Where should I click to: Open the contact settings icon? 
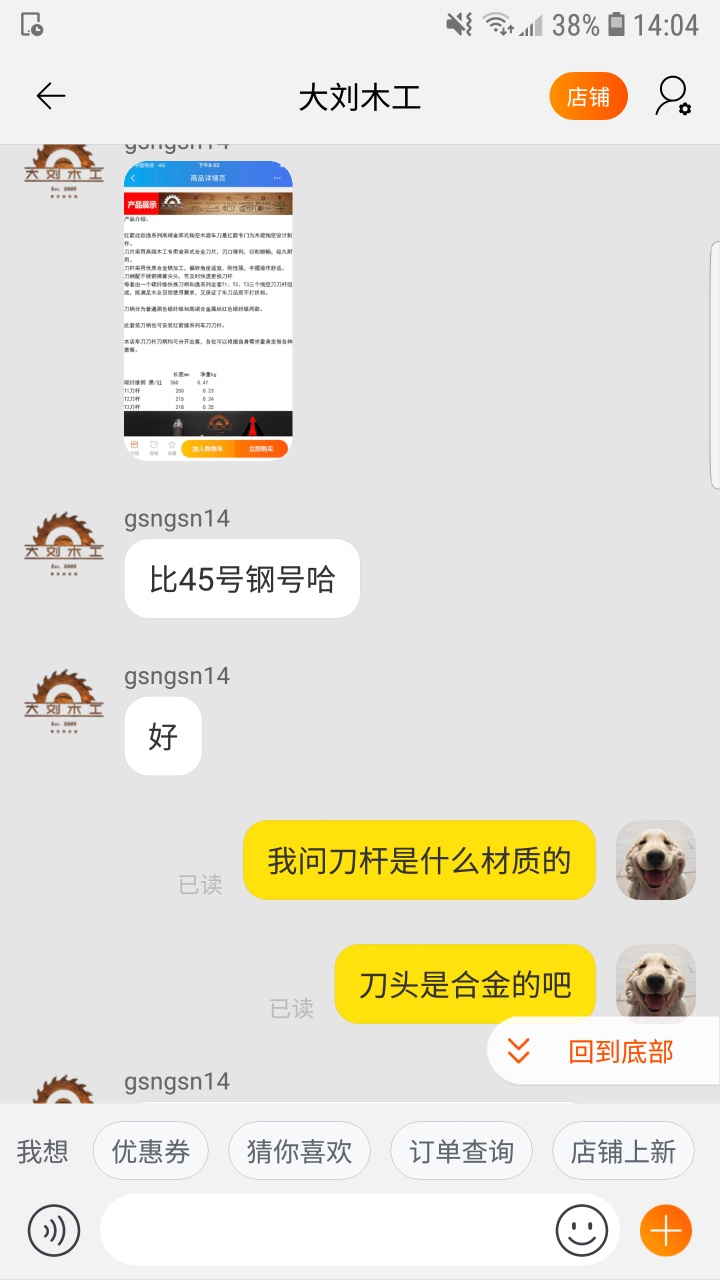(673, 97)
